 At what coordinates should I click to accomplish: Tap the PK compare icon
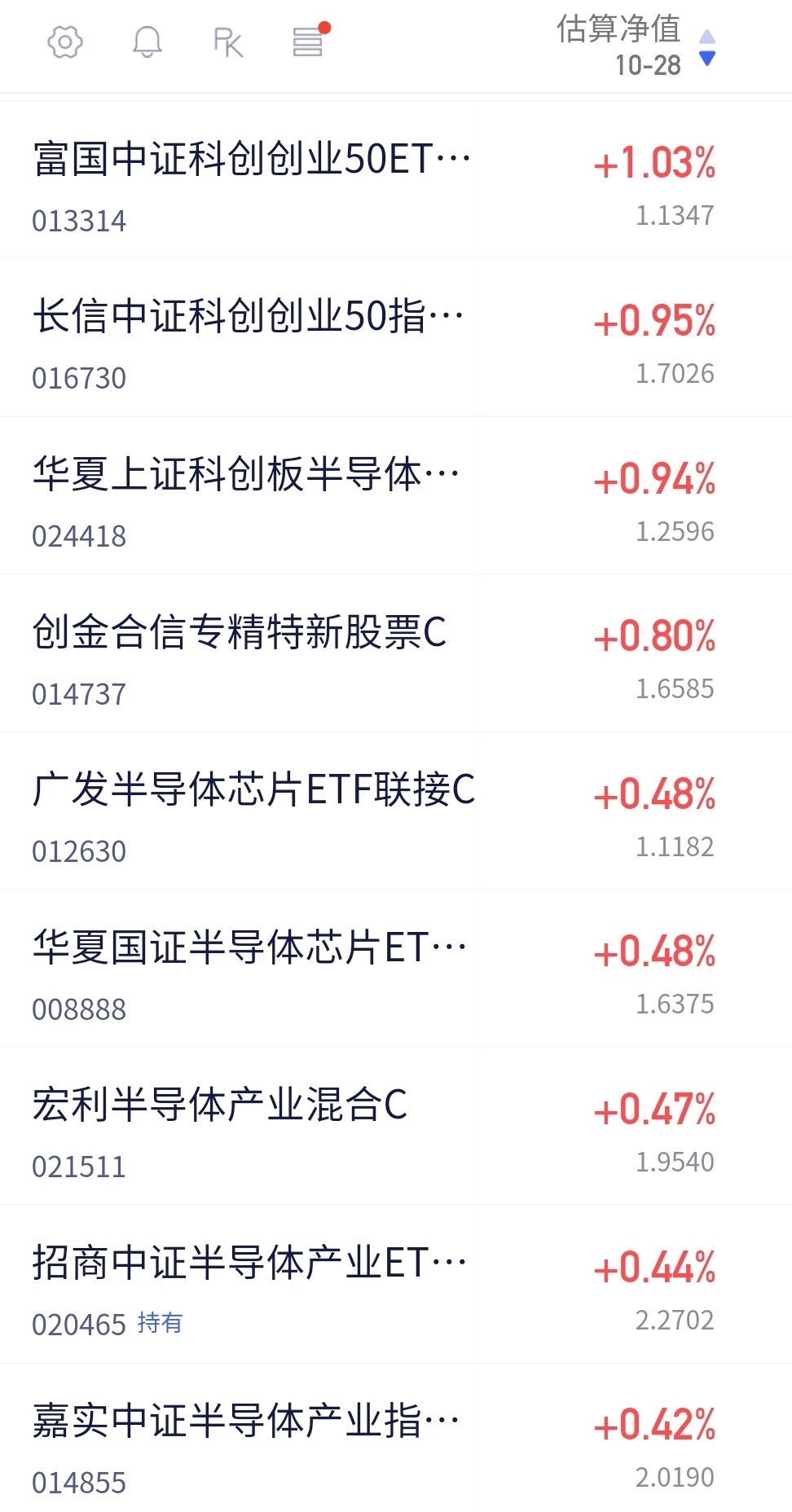tap(228, 42)
